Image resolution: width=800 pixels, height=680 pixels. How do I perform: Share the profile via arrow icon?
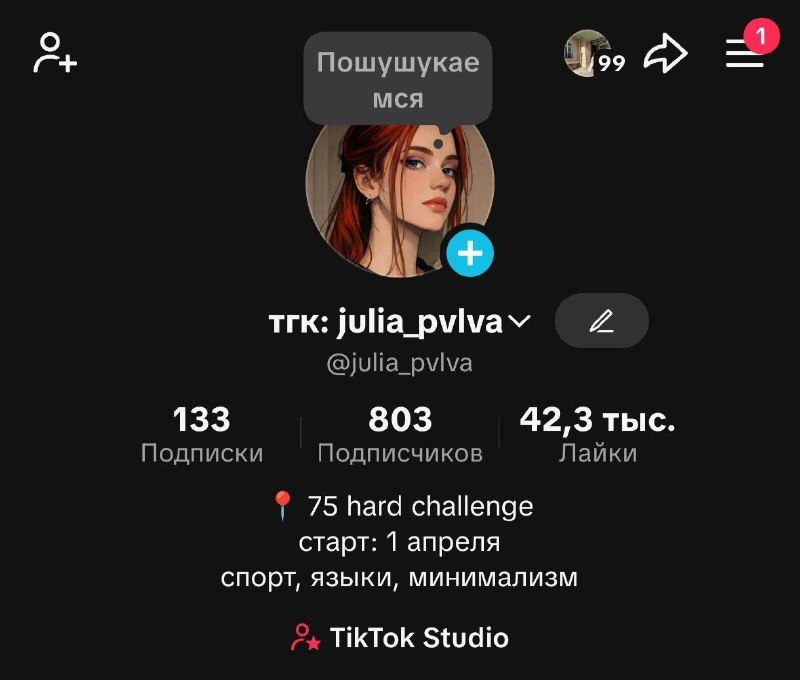coord(665,53)
